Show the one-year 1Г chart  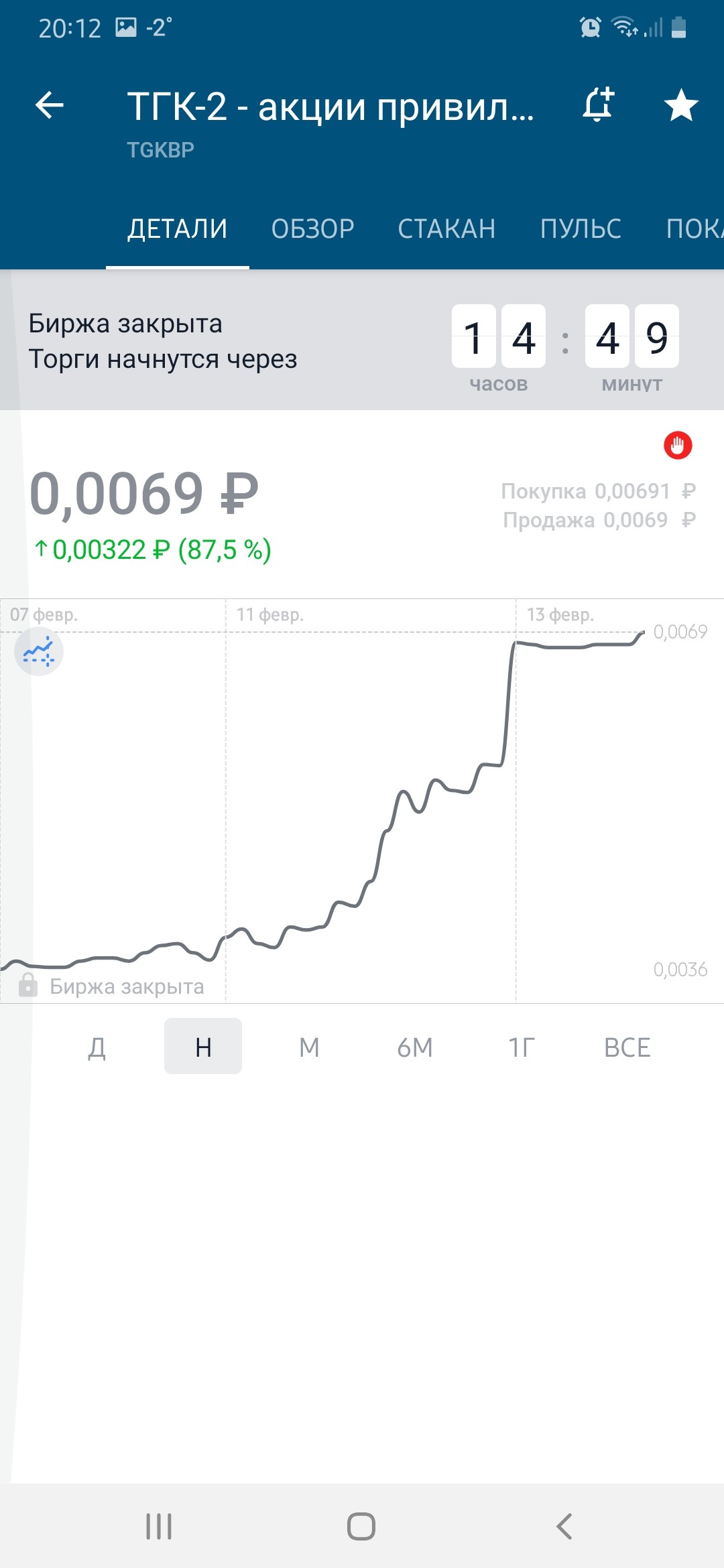(522, 1047)
